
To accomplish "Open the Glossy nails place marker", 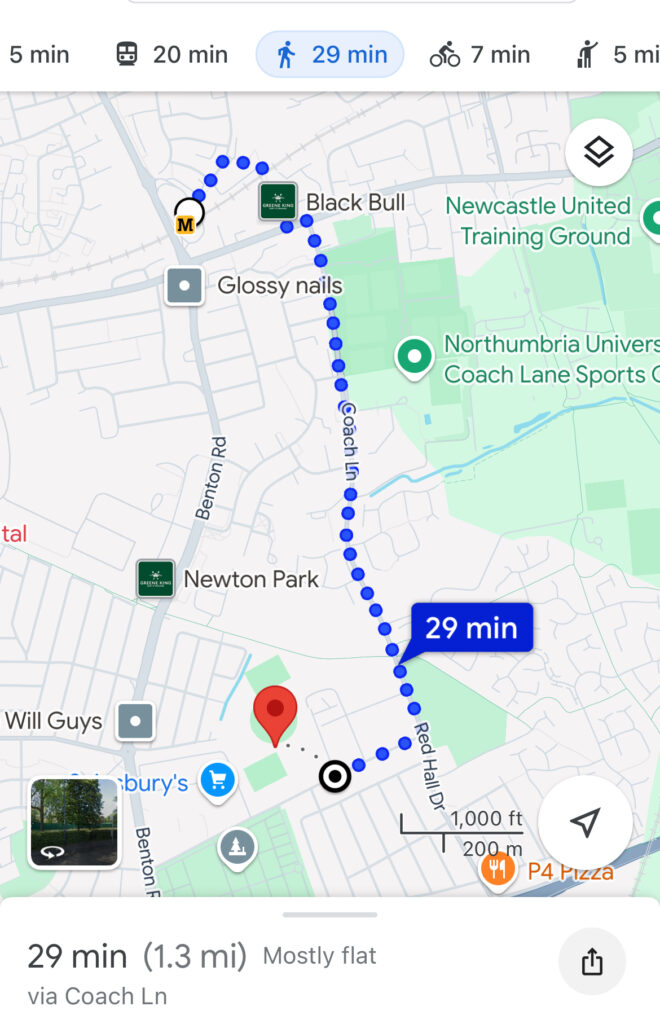I will click(185, 286).
